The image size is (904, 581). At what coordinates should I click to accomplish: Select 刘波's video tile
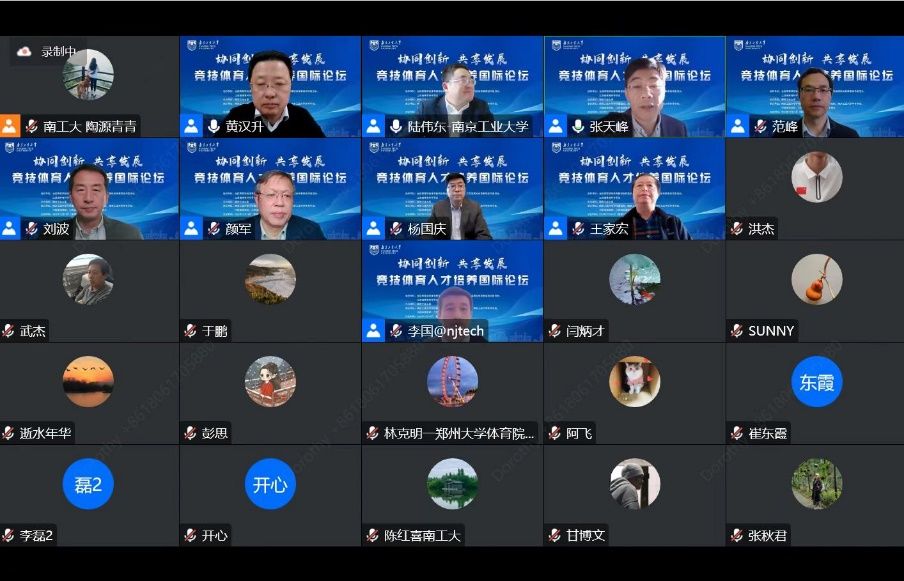[88, 189]
